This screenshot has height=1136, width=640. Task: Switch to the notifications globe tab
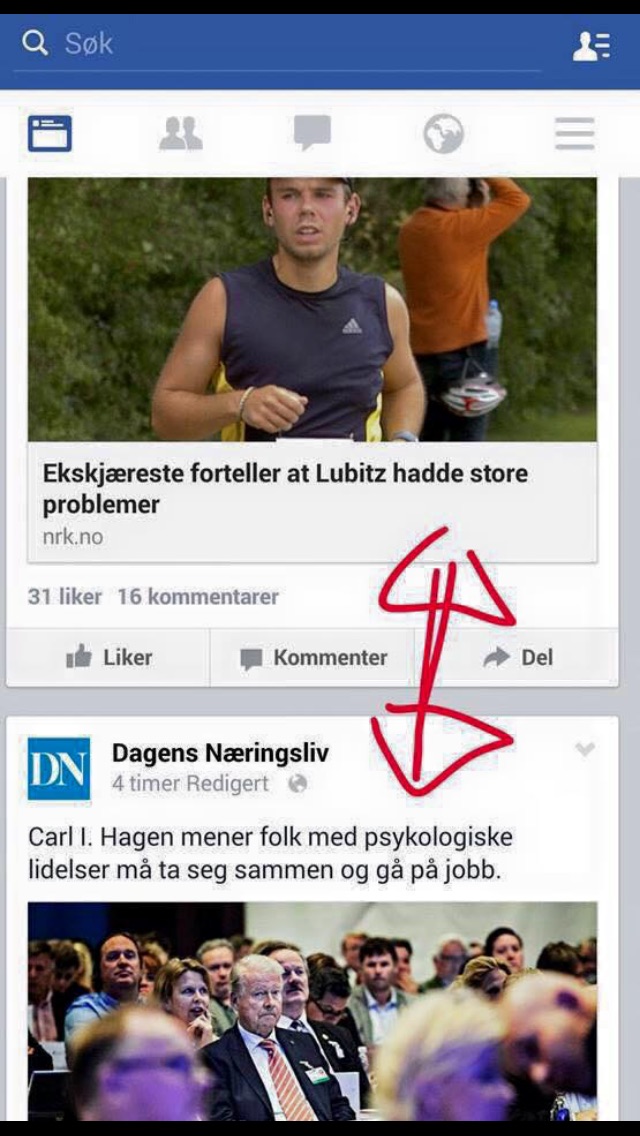[444, 134]
